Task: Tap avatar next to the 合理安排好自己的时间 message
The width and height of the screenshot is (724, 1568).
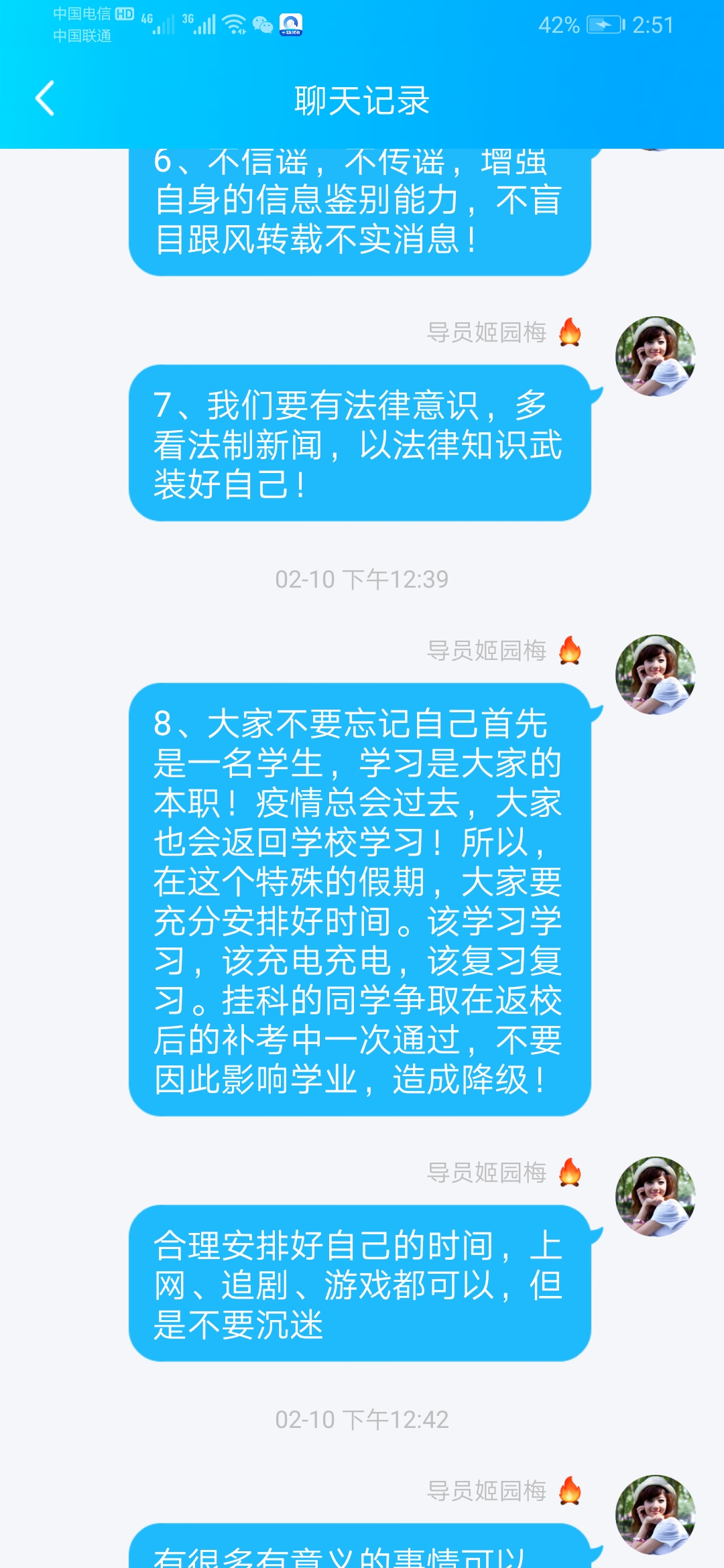Action: 655,1197
